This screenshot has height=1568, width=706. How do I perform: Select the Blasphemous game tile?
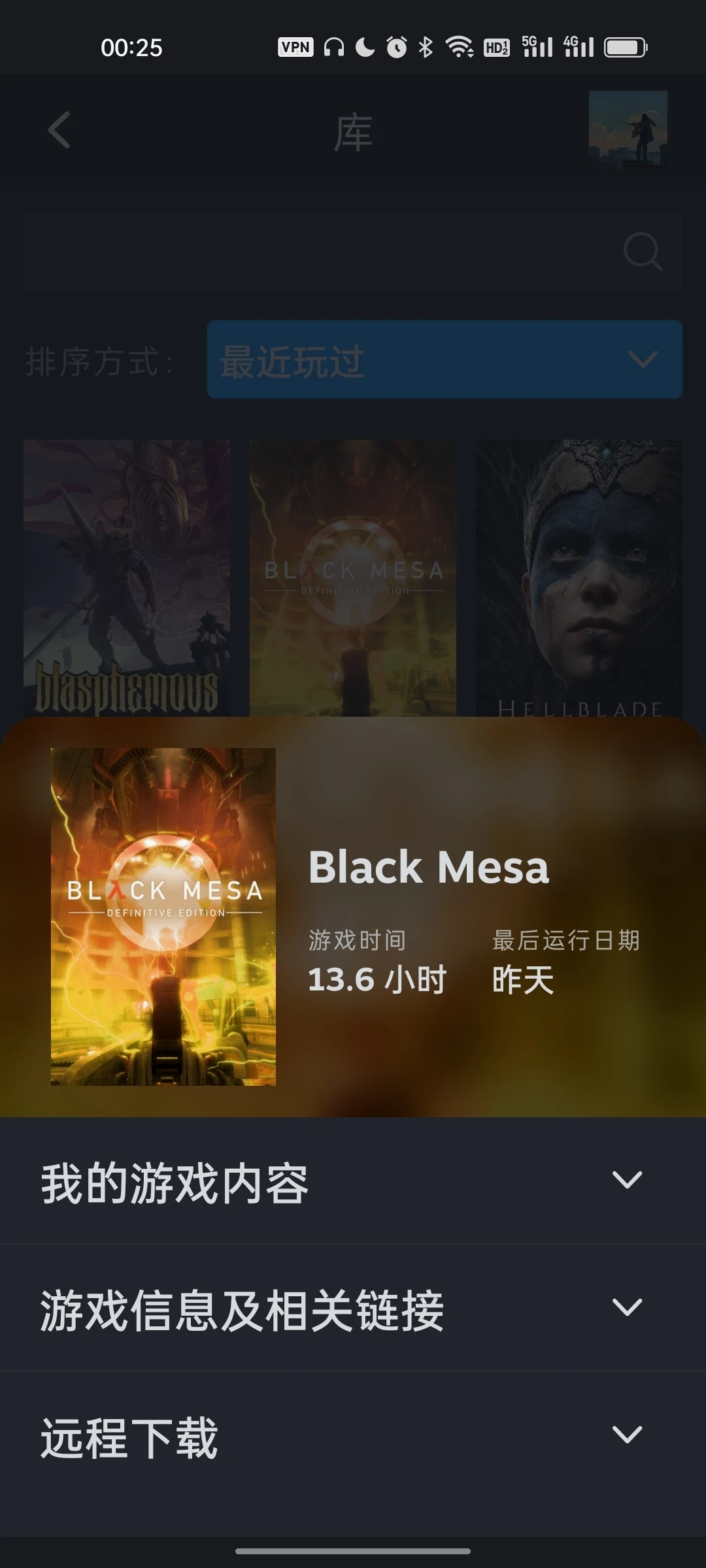click(127, 578)
